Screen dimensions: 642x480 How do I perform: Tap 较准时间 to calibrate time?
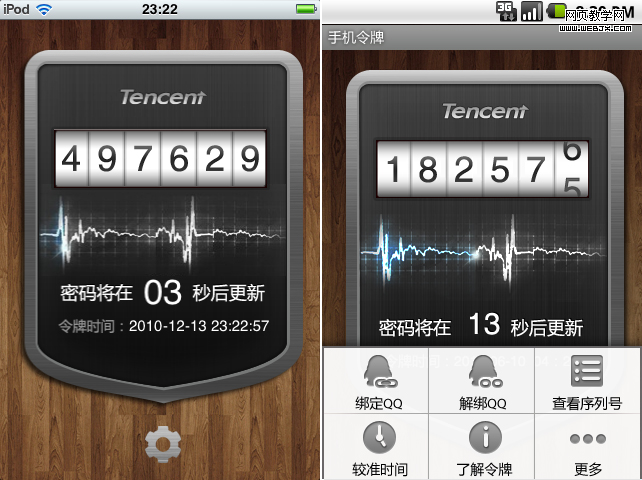(379, 447)
